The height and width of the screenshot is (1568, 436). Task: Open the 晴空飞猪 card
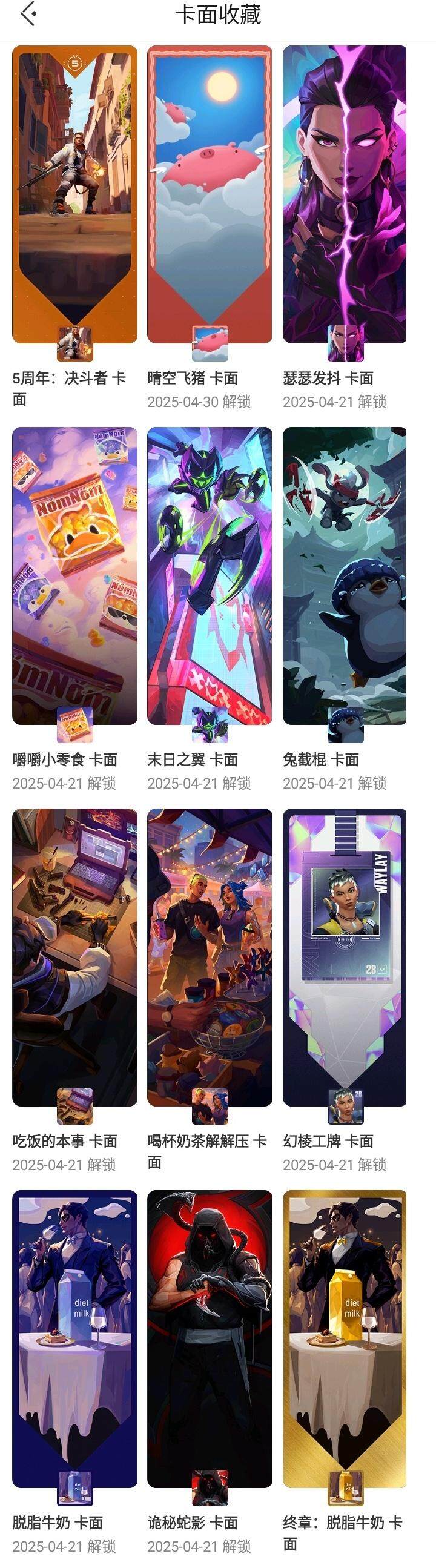coord(210,195)
